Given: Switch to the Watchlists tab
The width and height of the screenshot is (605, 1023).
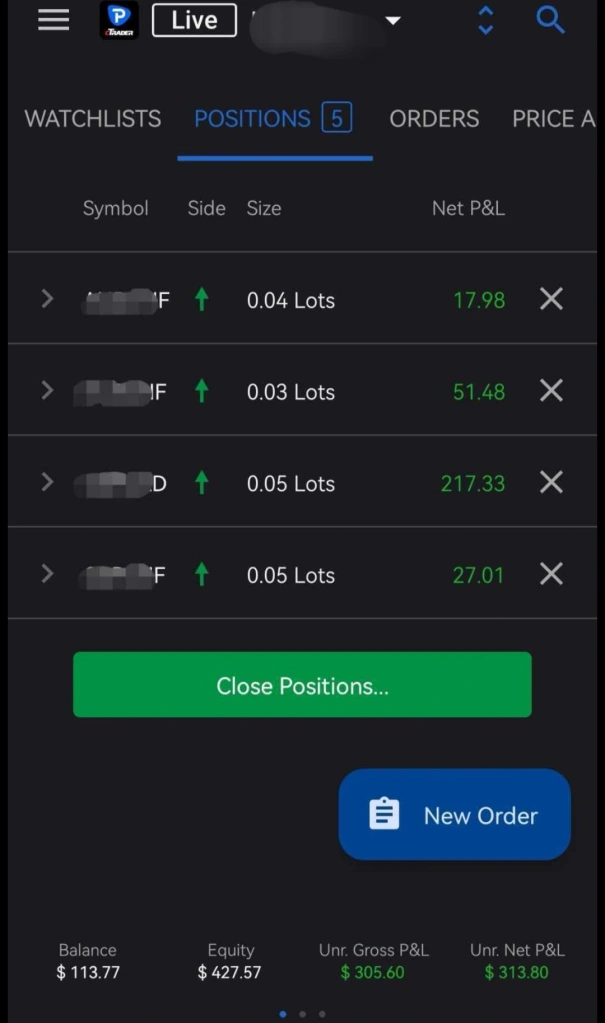Looking at the screenshot, I should pos(93,119).
